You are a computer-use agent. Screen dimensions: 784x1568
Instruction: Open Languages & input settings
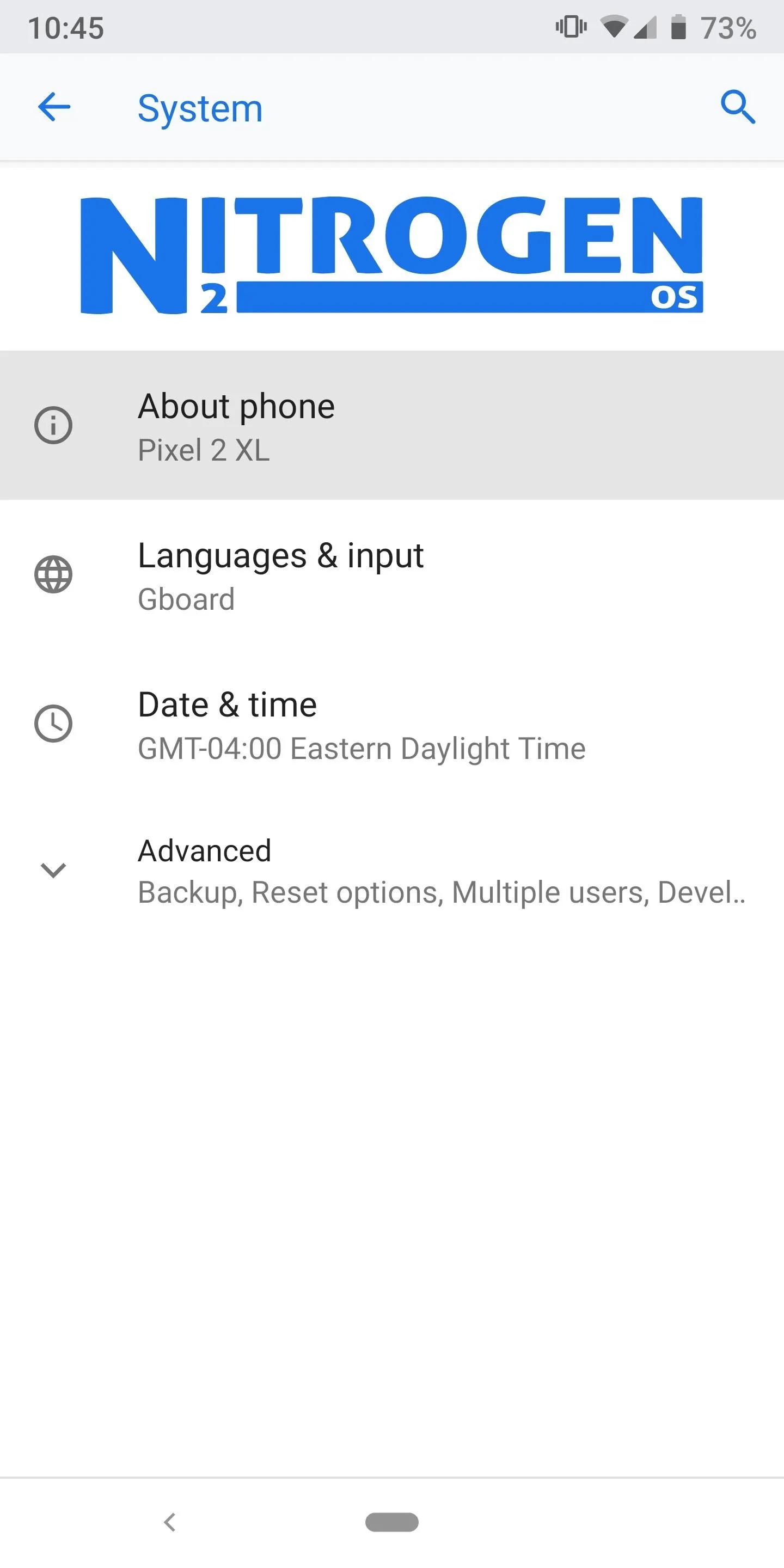(392, 574)
